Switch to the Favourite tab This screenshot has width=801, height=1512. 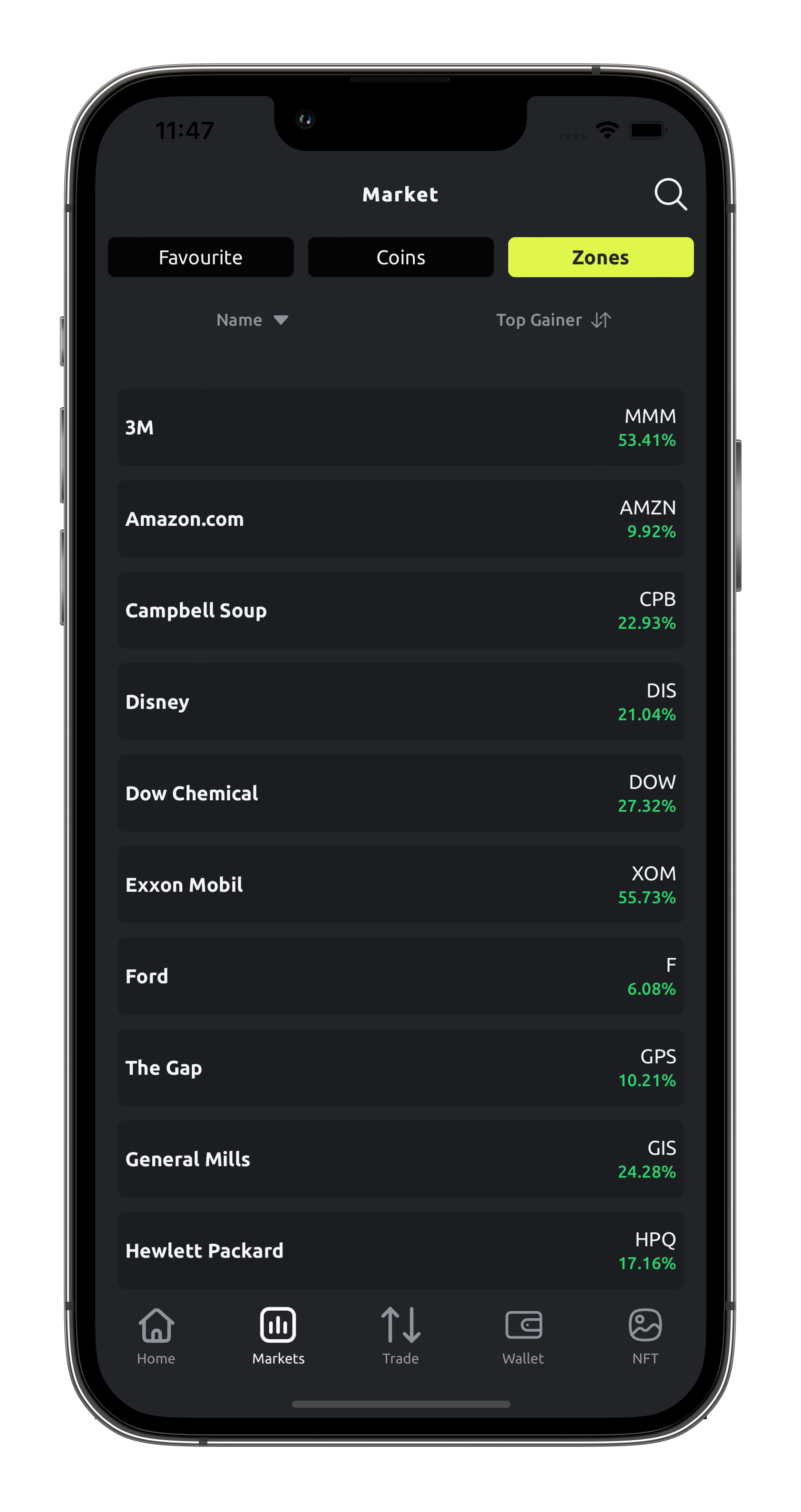[x=201, y=257]
